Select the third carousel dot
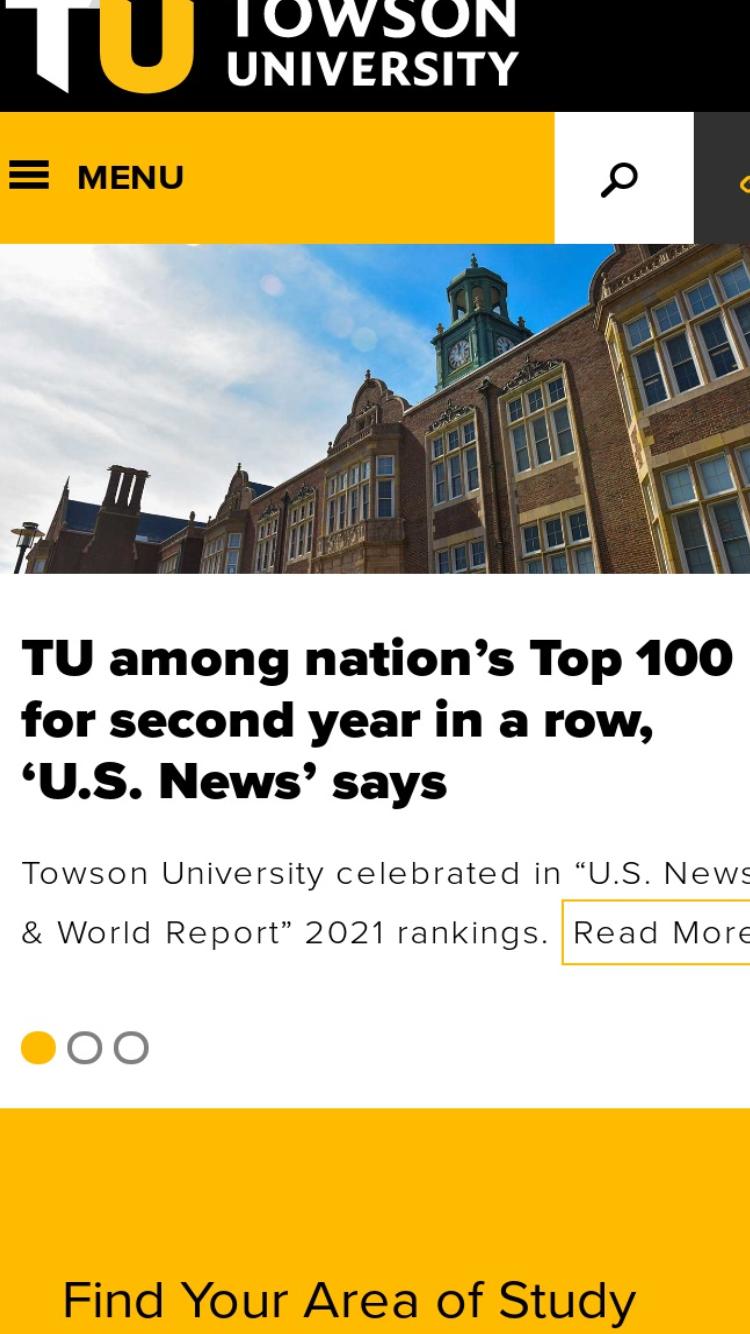This screenshot has height=1334, width=750. point(131,1048)
